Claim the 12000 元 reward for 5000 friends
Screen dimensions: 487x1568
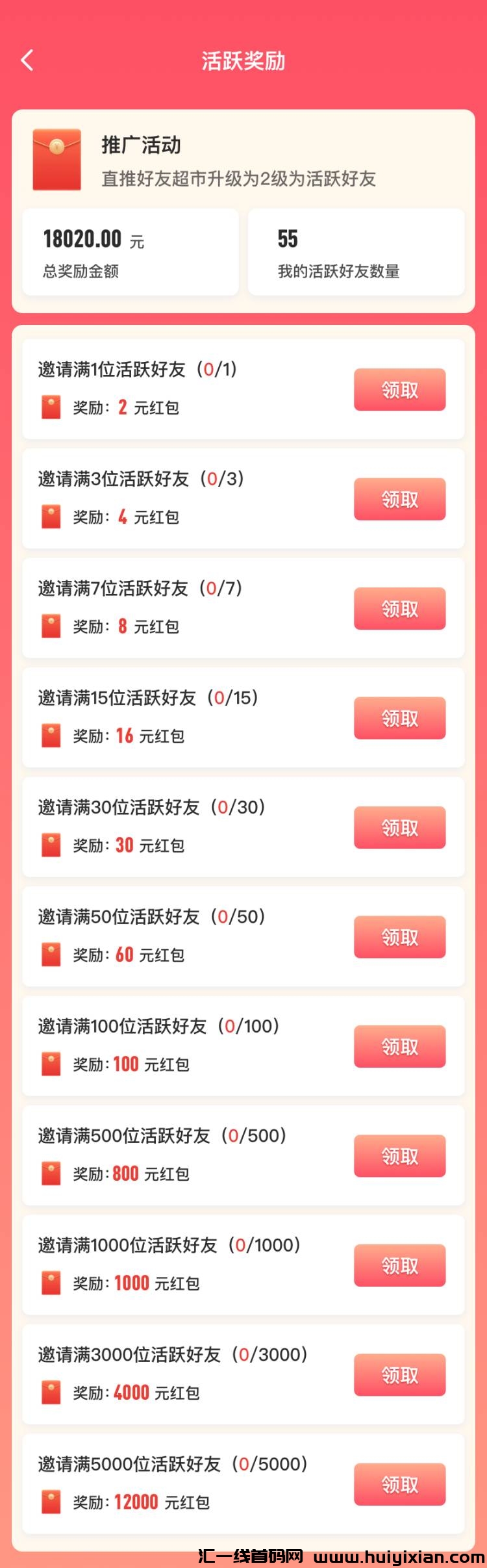pyautogui.click(x=399, y=1485)
